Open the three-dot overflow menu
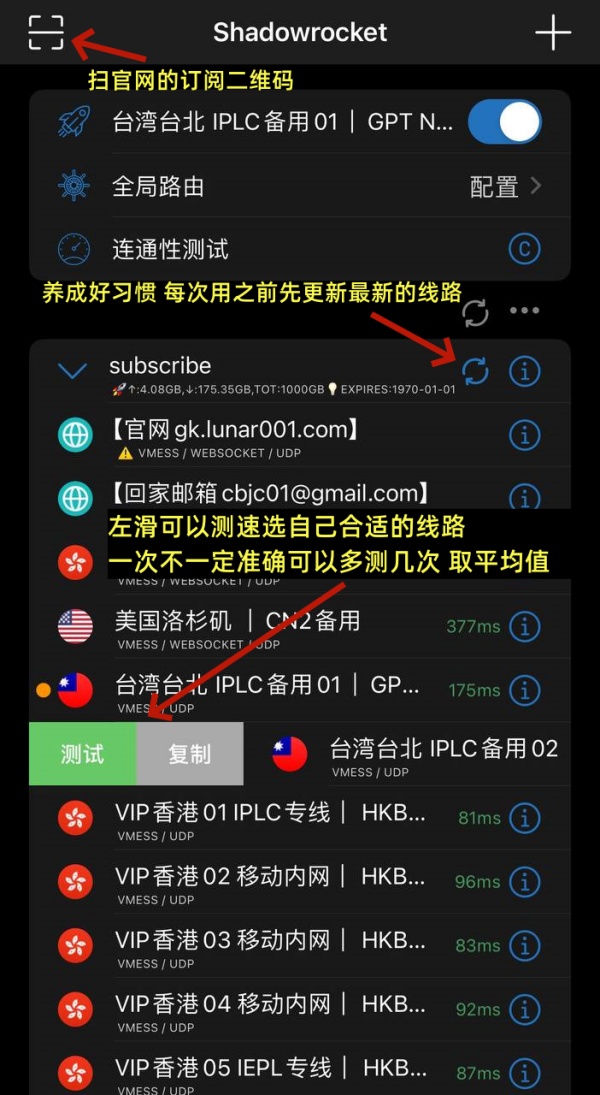The image size is (600, 1095). point(524,311)
